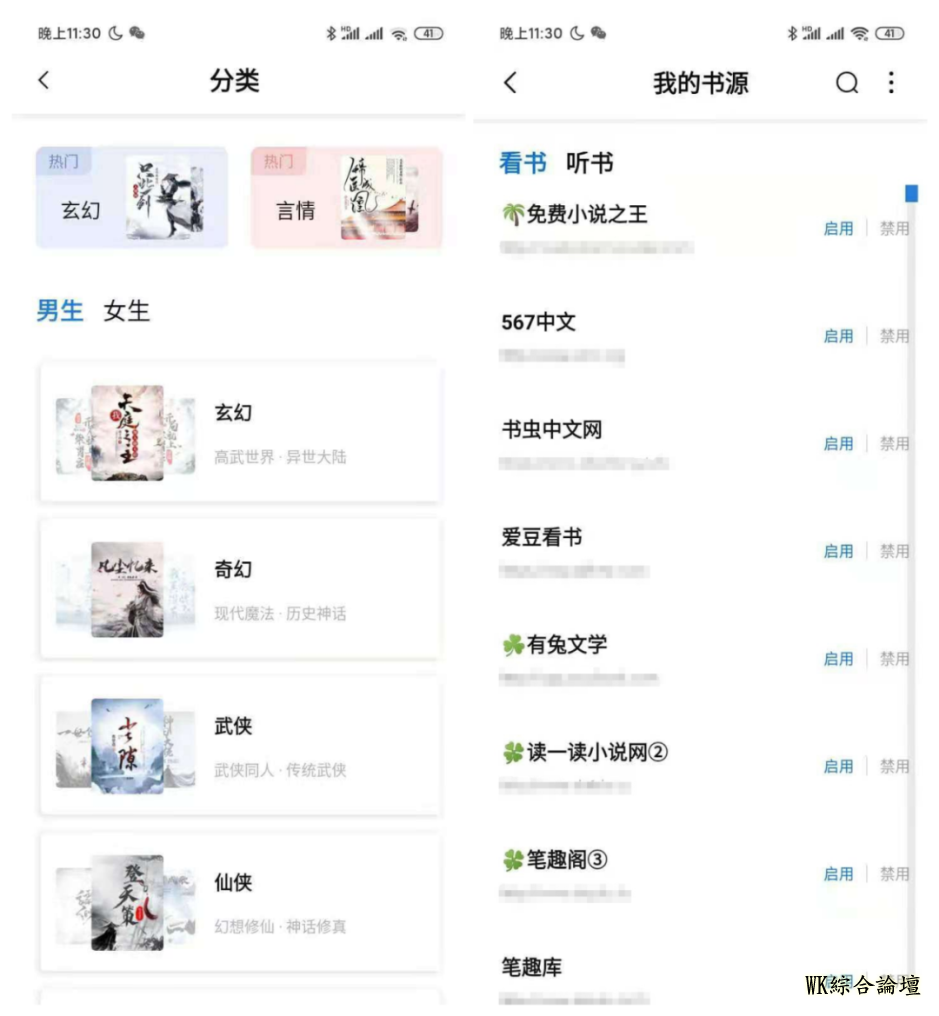The image size is (939, 1016).
Task: Enable the 爱豆看书 source
Action: click(x=838, y=552)
